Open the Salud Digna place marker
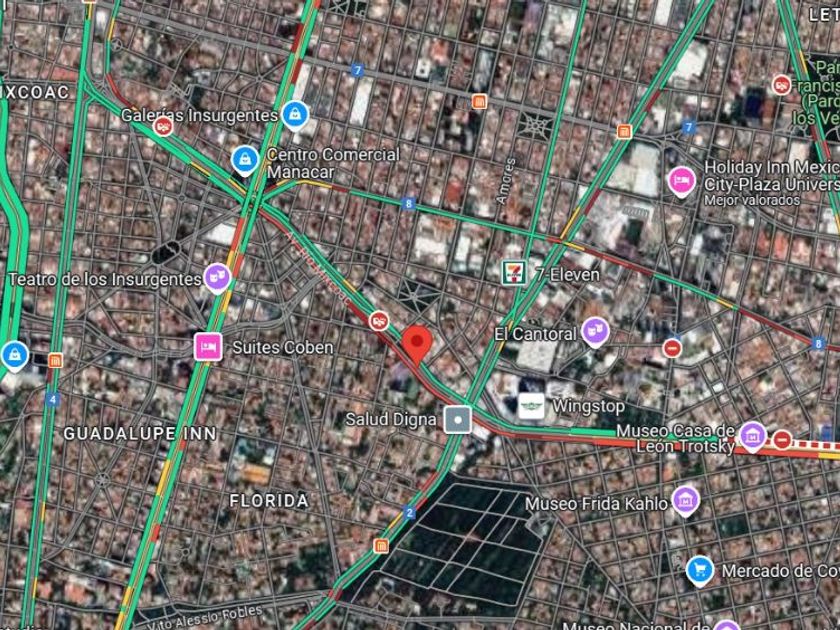Screen dimensions: 840x630 pos(458,419)
